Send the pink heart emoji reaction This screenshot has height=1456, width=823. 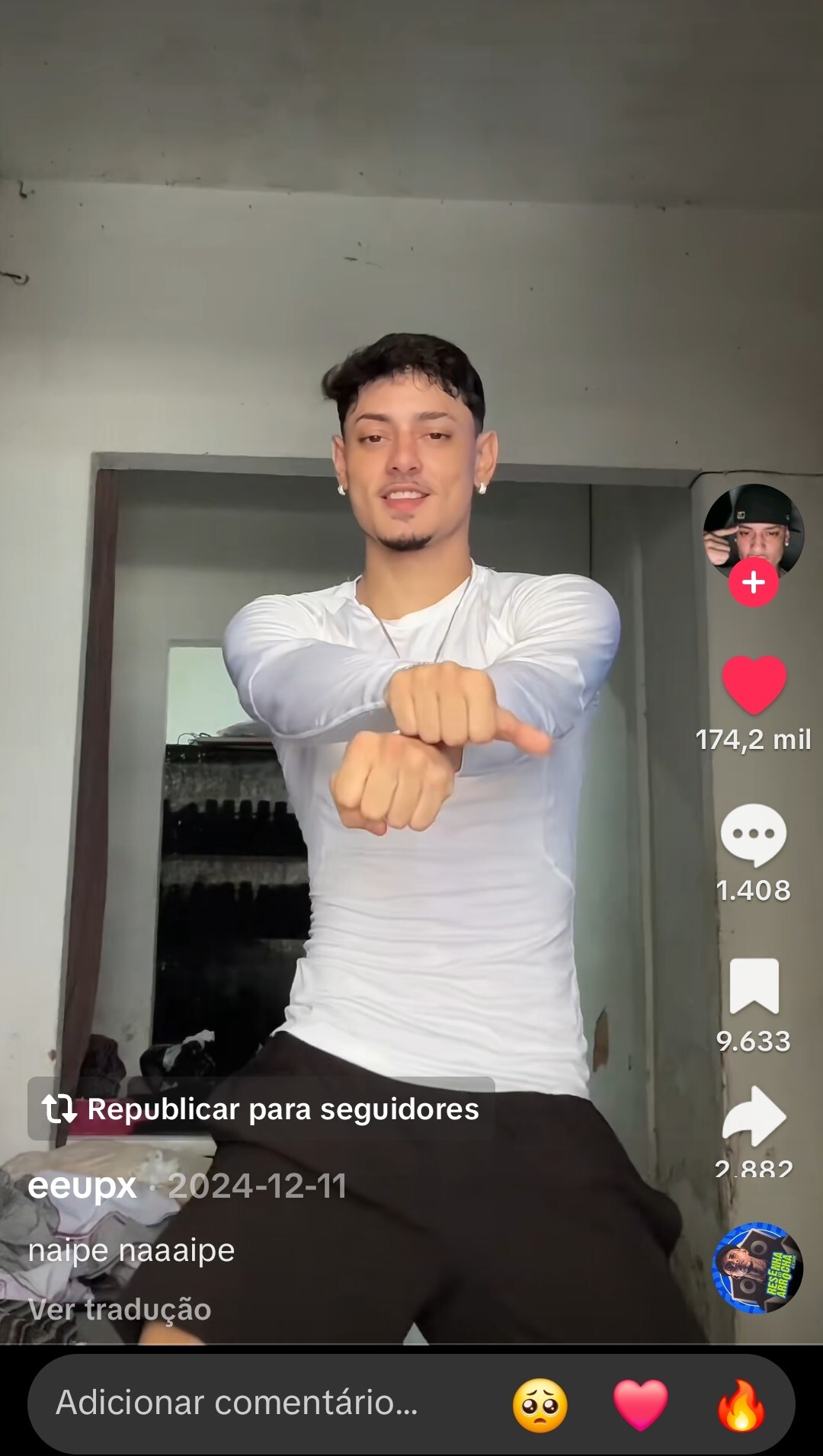[640, 1405]
